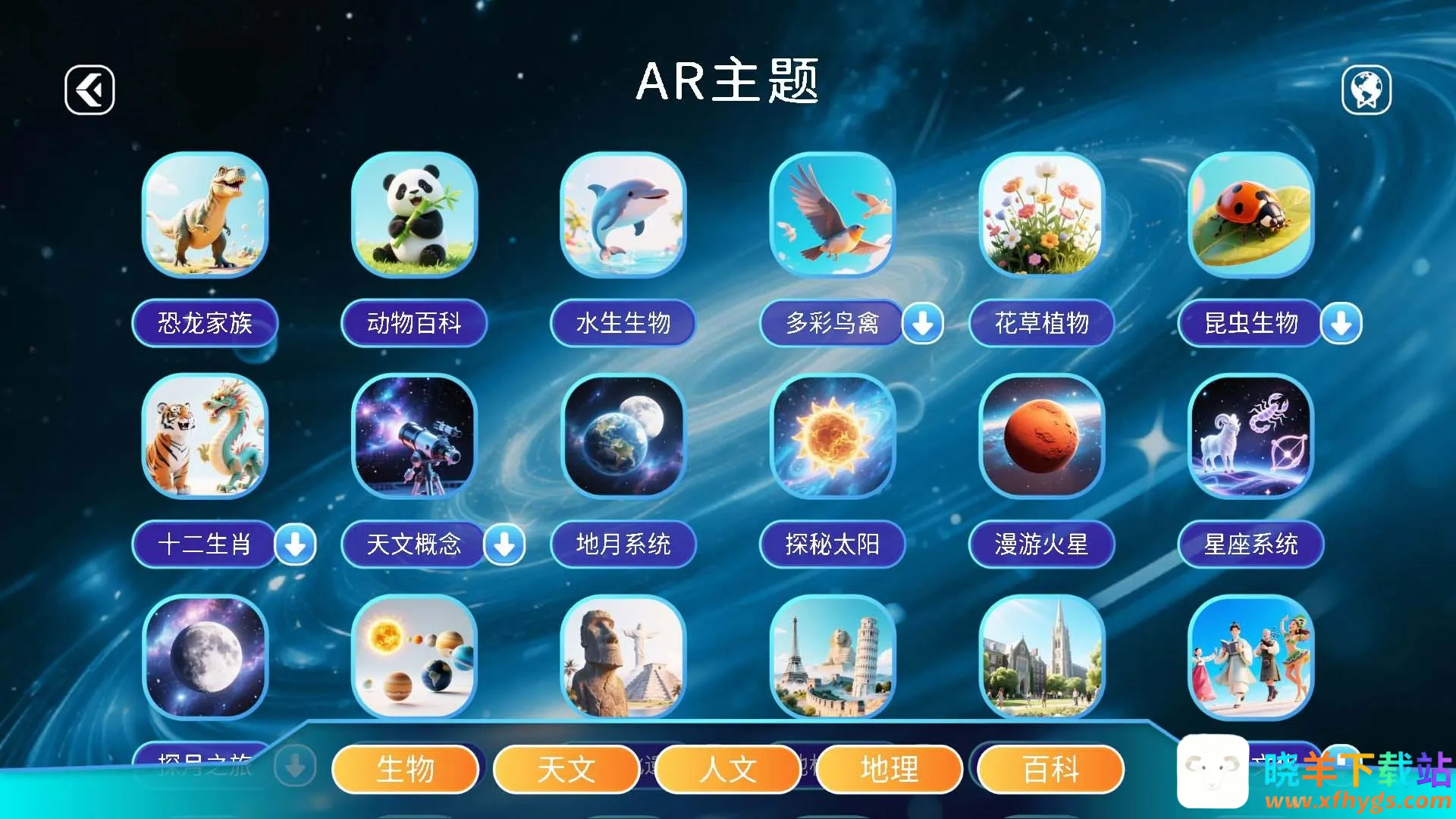Switch to the 地理 category tab
Image resolution: width=1456 pixels, height=819 pixels.
click(x=889, y=770)
